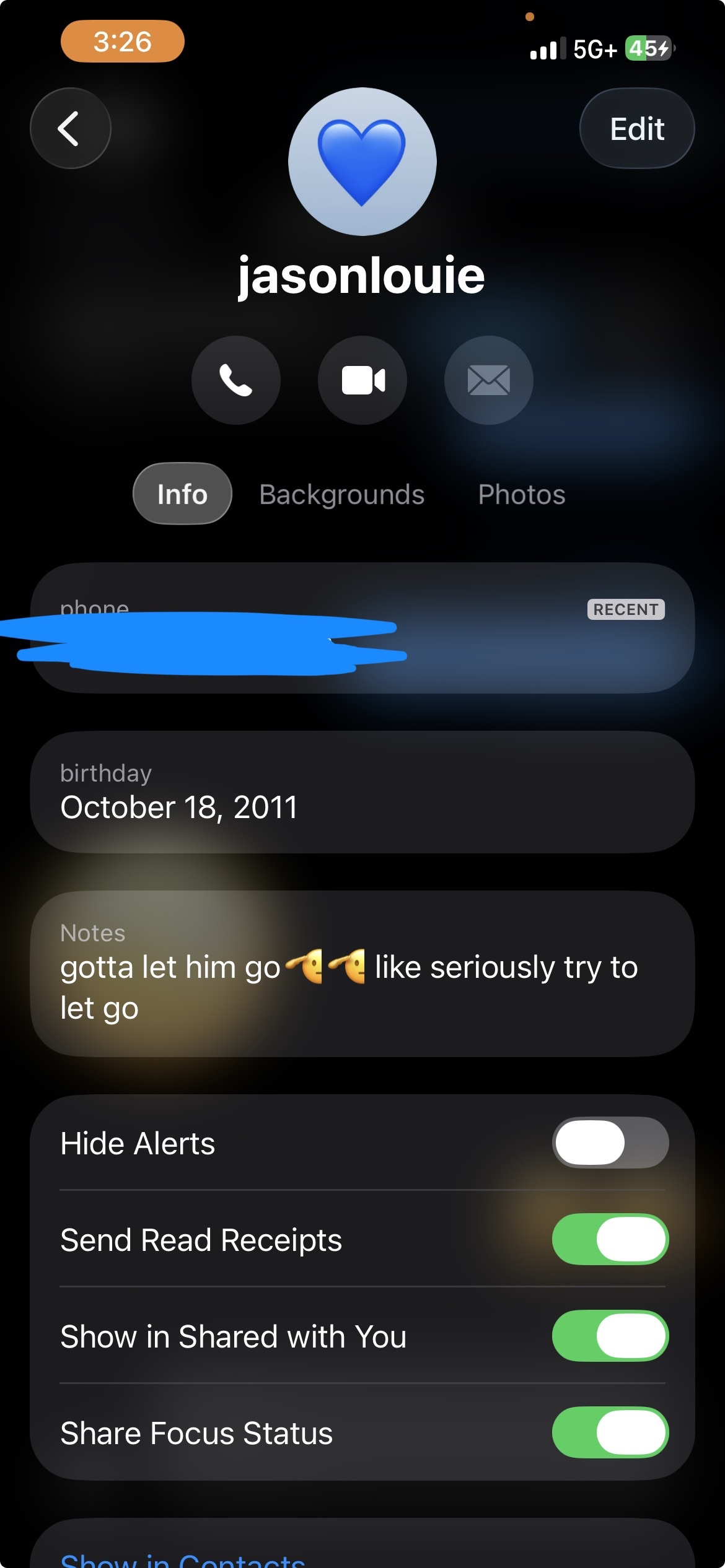This screenshot has height=1568, width=725.
Task: Switch to the Backgrounds tab
Action: point(341,494)
